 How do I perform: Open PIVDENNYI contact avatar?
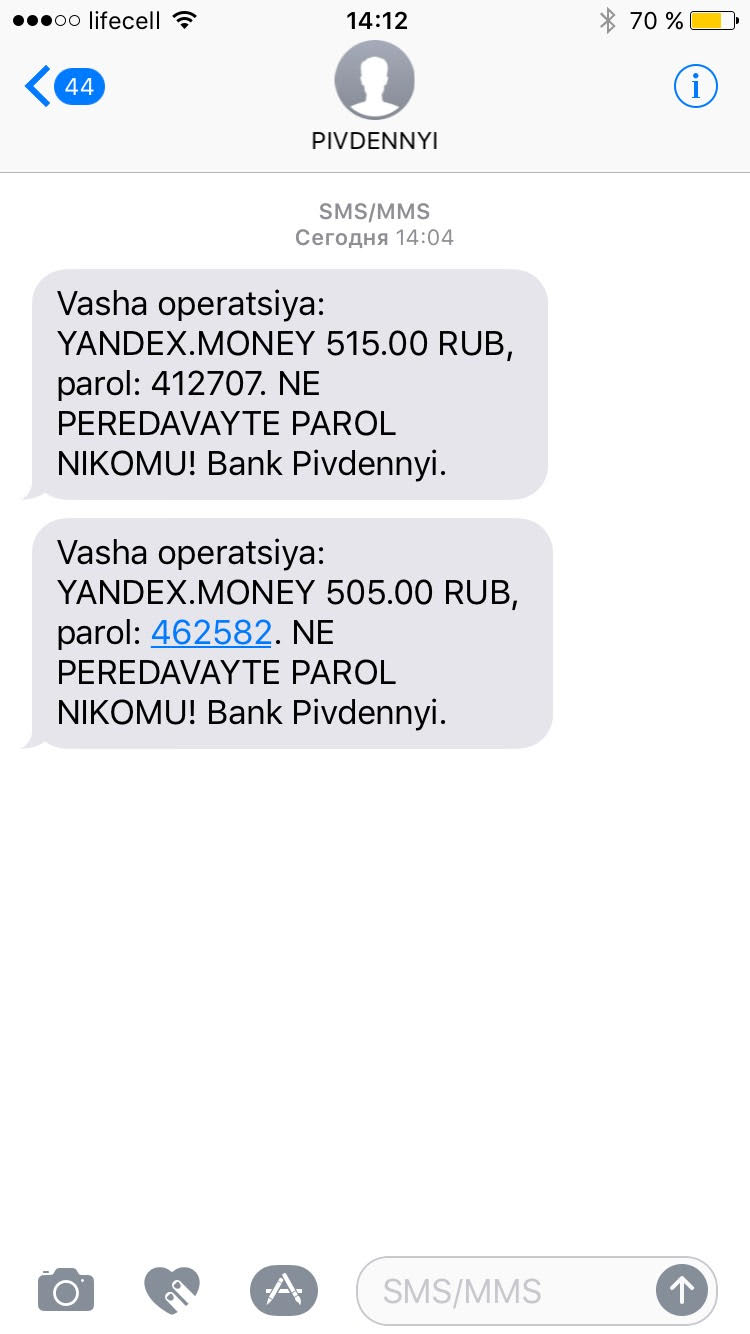[x=374, y=80]
